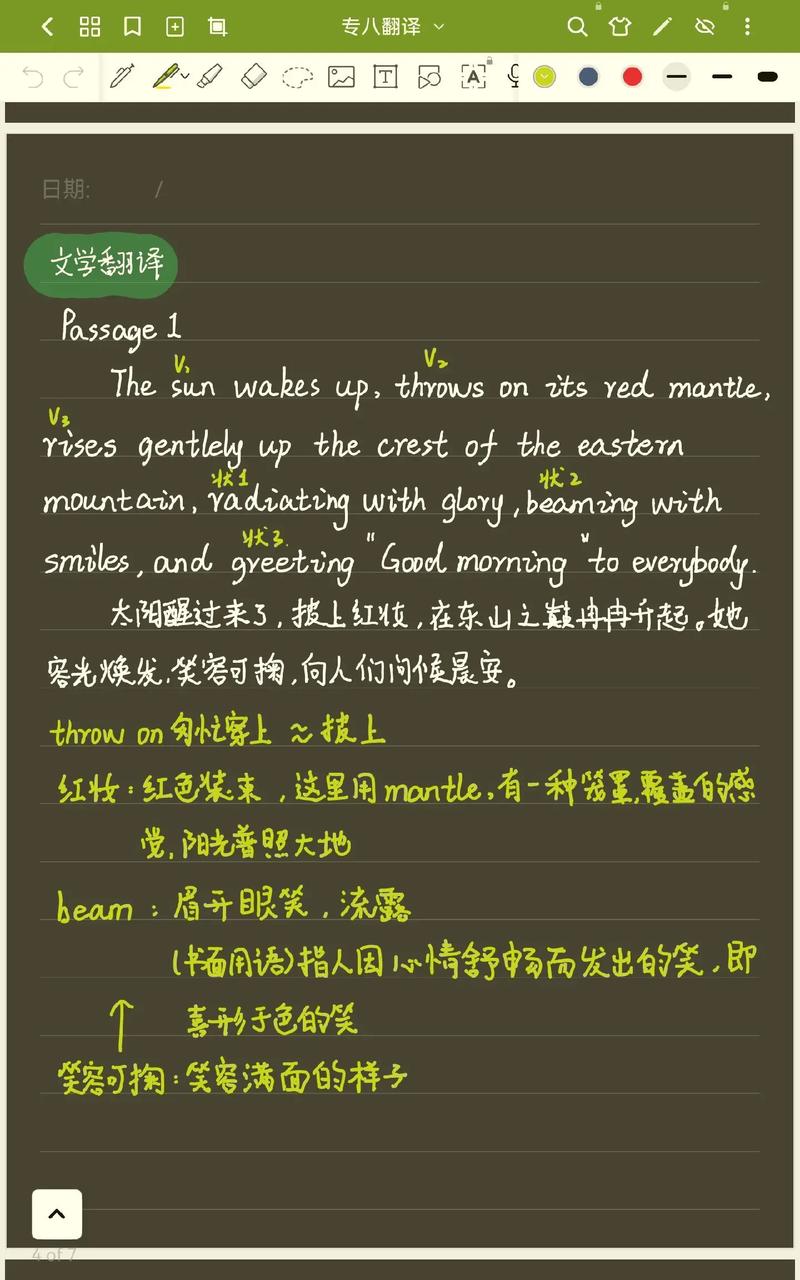Open the page thumbnails grid view
The image size is (800, 1280).
tap(90, 27)
